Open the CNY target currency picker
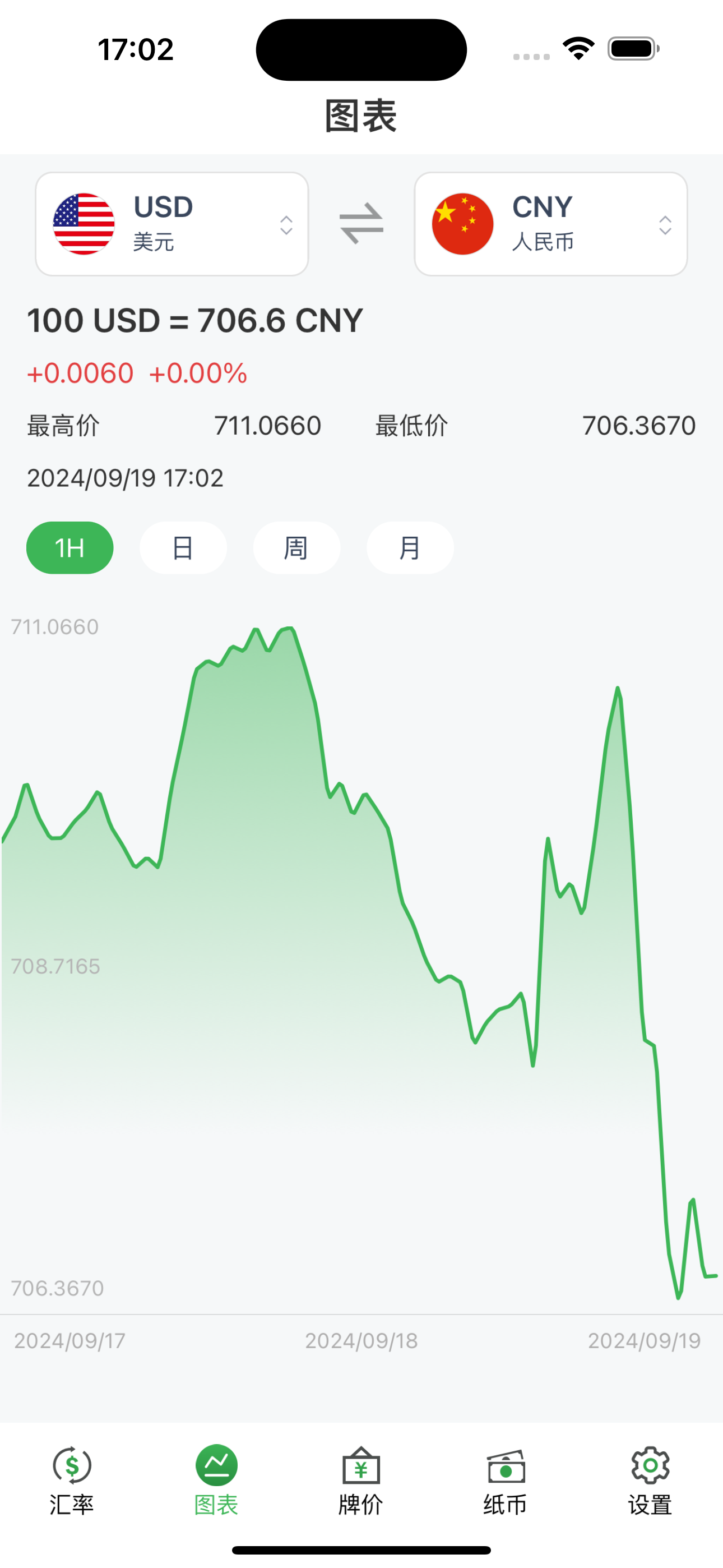Image resolution: width=723 pixels, height=1568 pixels. tap(551, 224)
